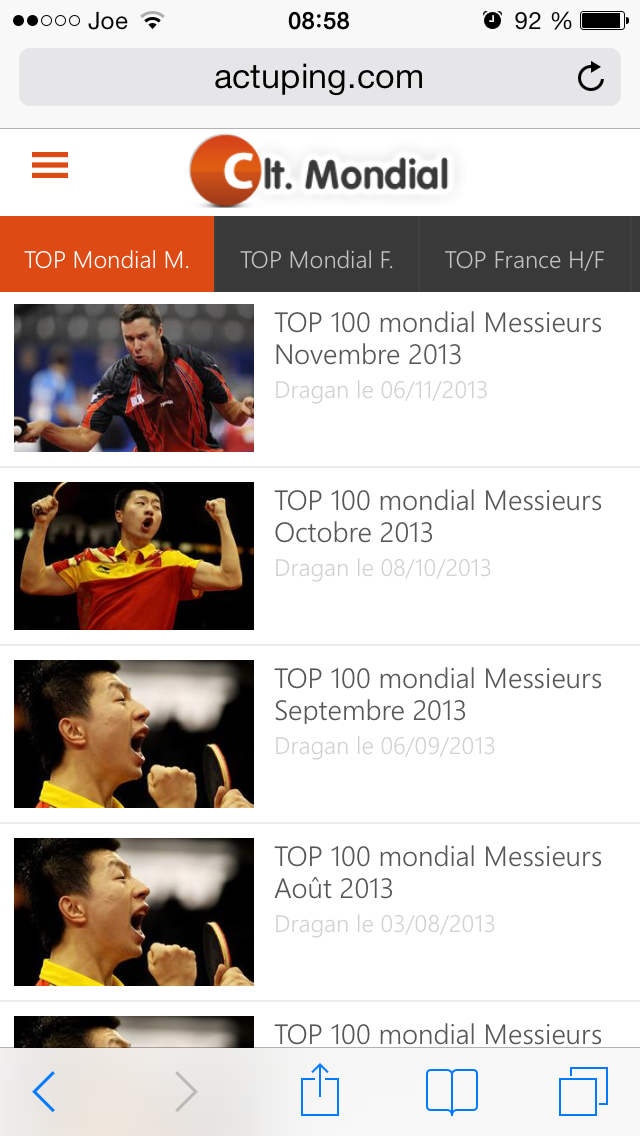Go back in Safari
640x1136 pixels.
tap(44, 1091)
